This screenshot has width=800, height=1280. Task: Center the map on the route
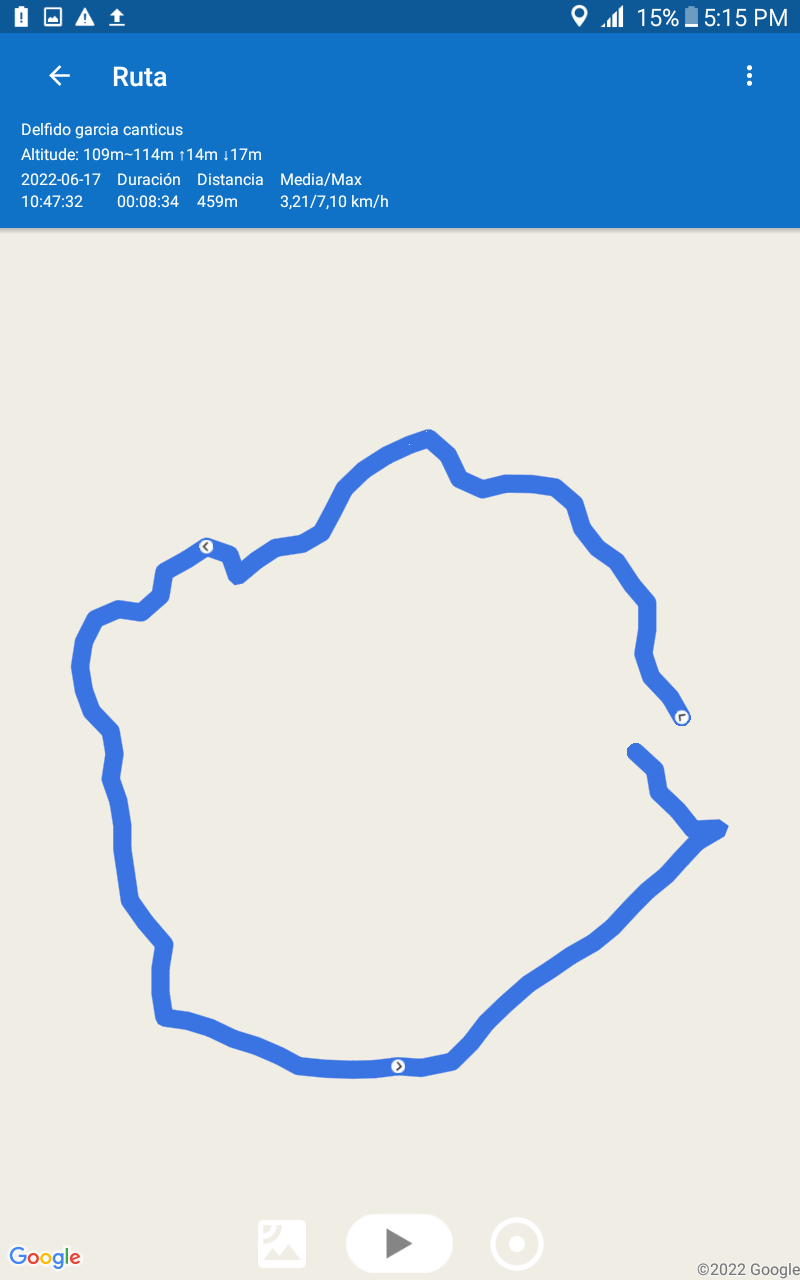[517, 1244]
